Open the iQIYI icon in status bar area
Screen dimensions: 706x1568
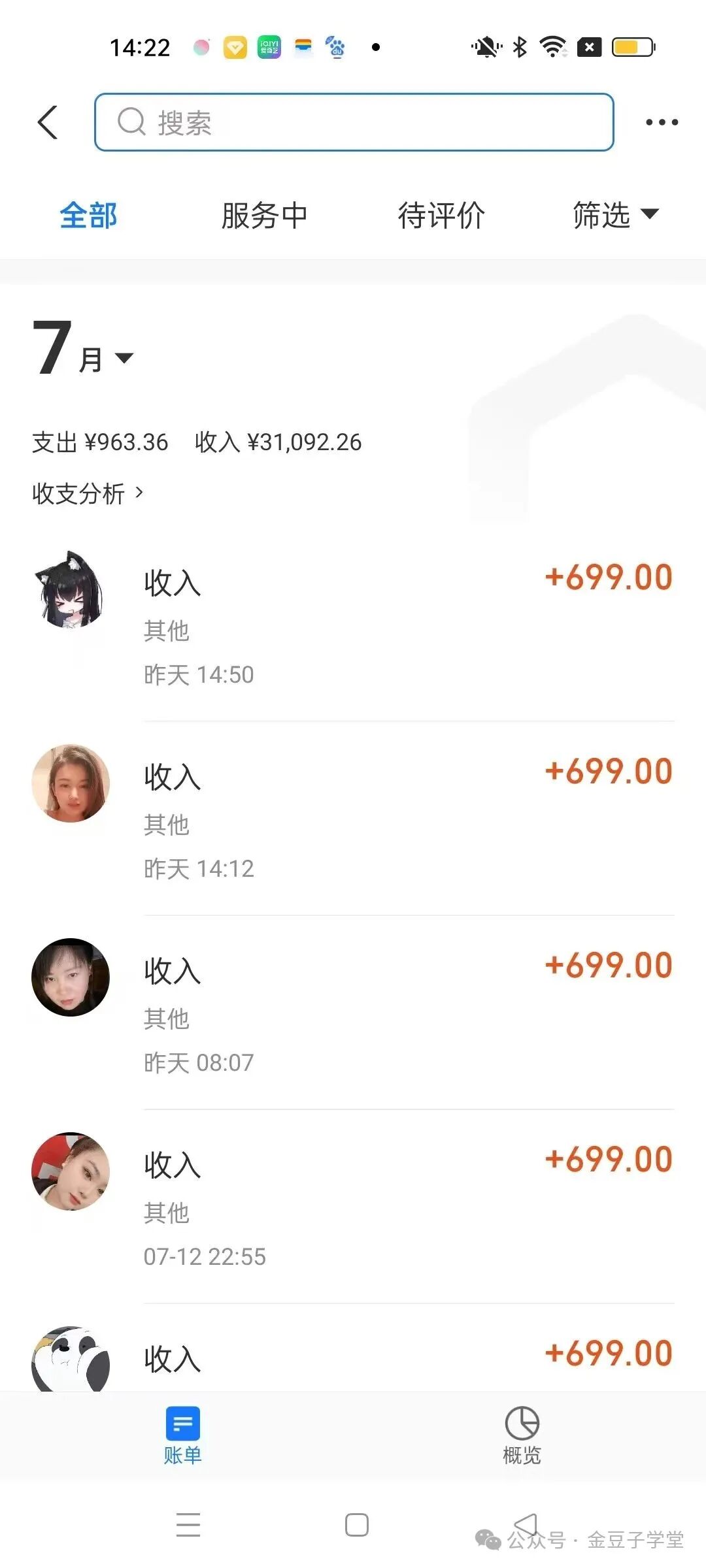click(269, 46)
